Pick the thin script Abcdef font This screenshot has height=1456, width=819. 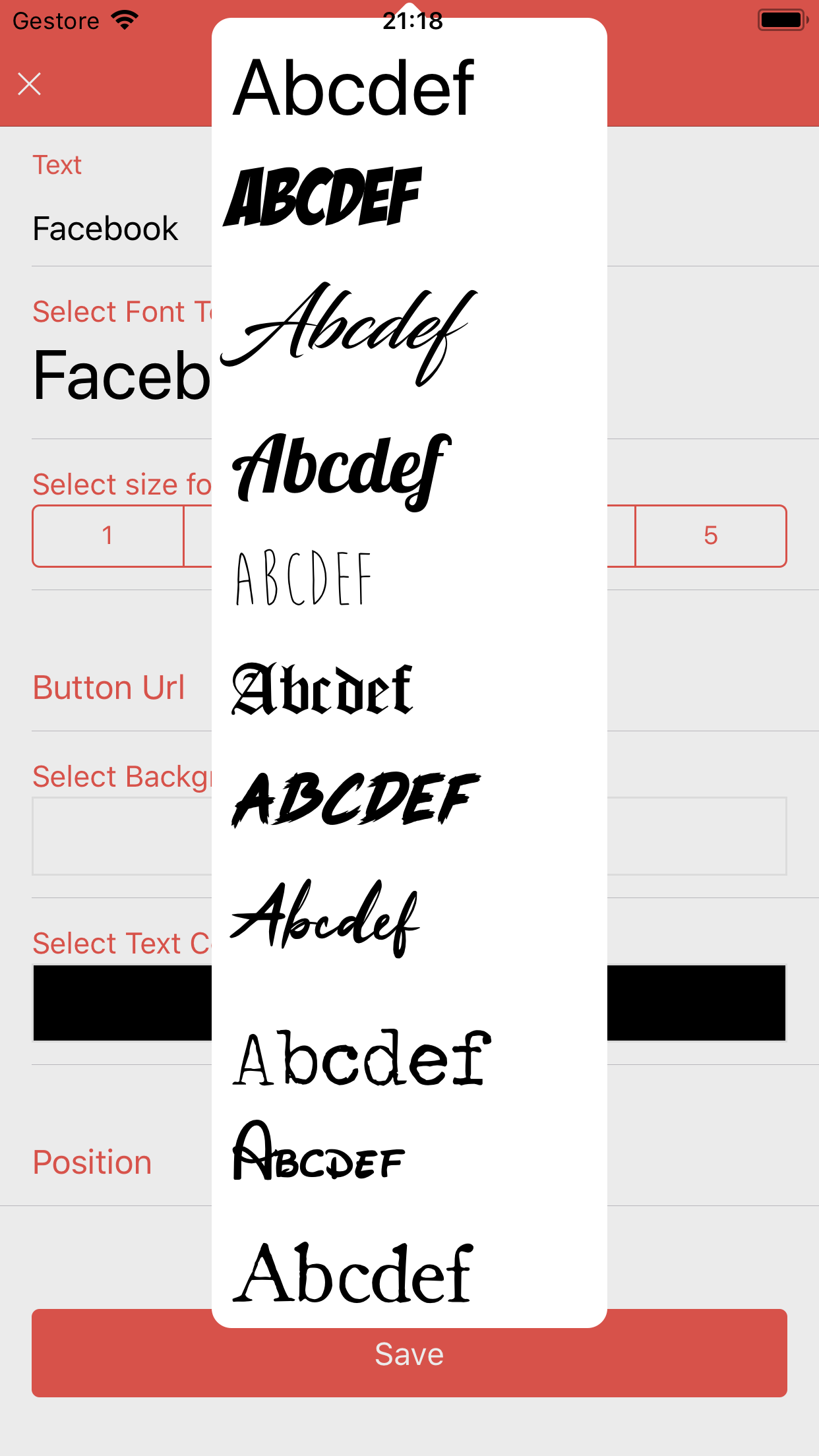(x=349, y=333)
